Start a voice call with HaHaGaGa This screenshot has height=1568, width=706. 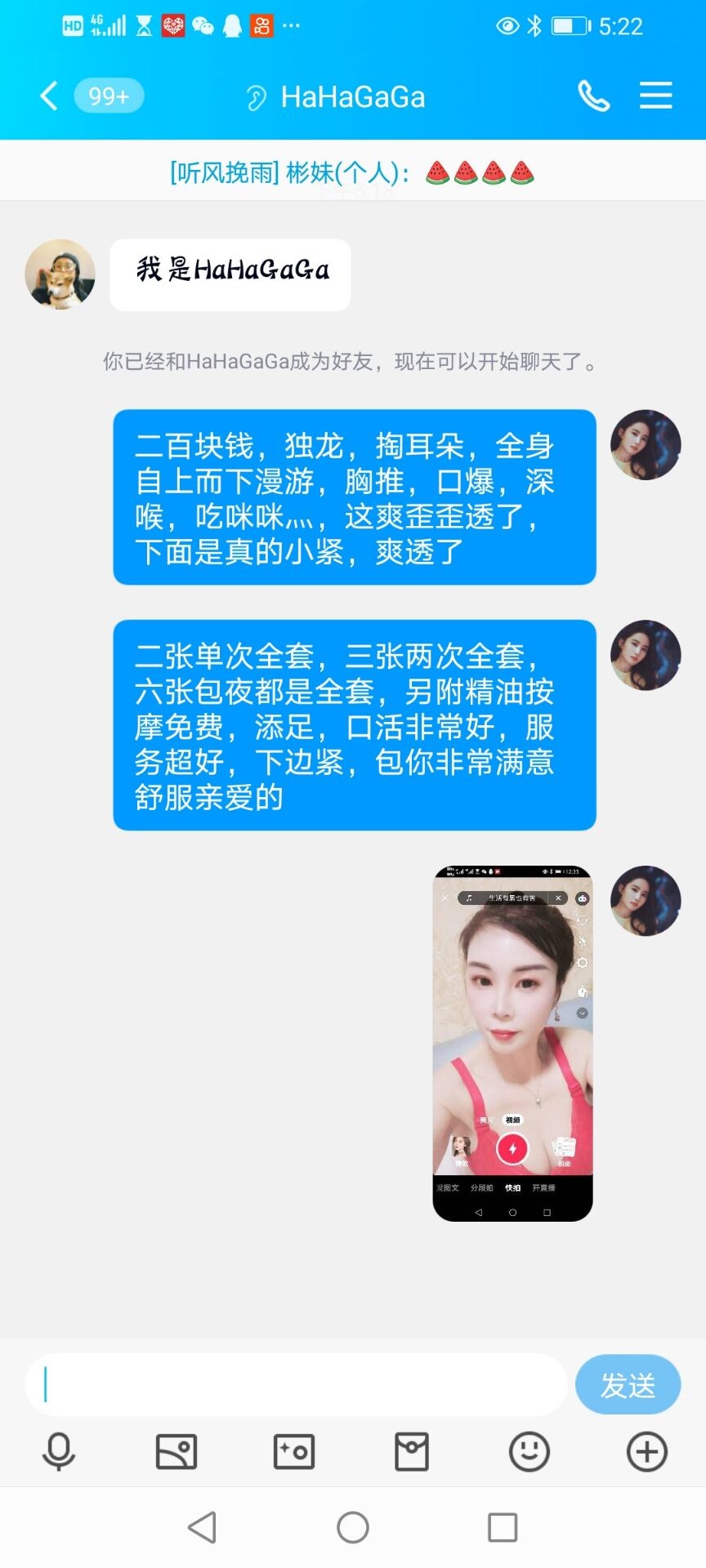(x=593, y=96)
